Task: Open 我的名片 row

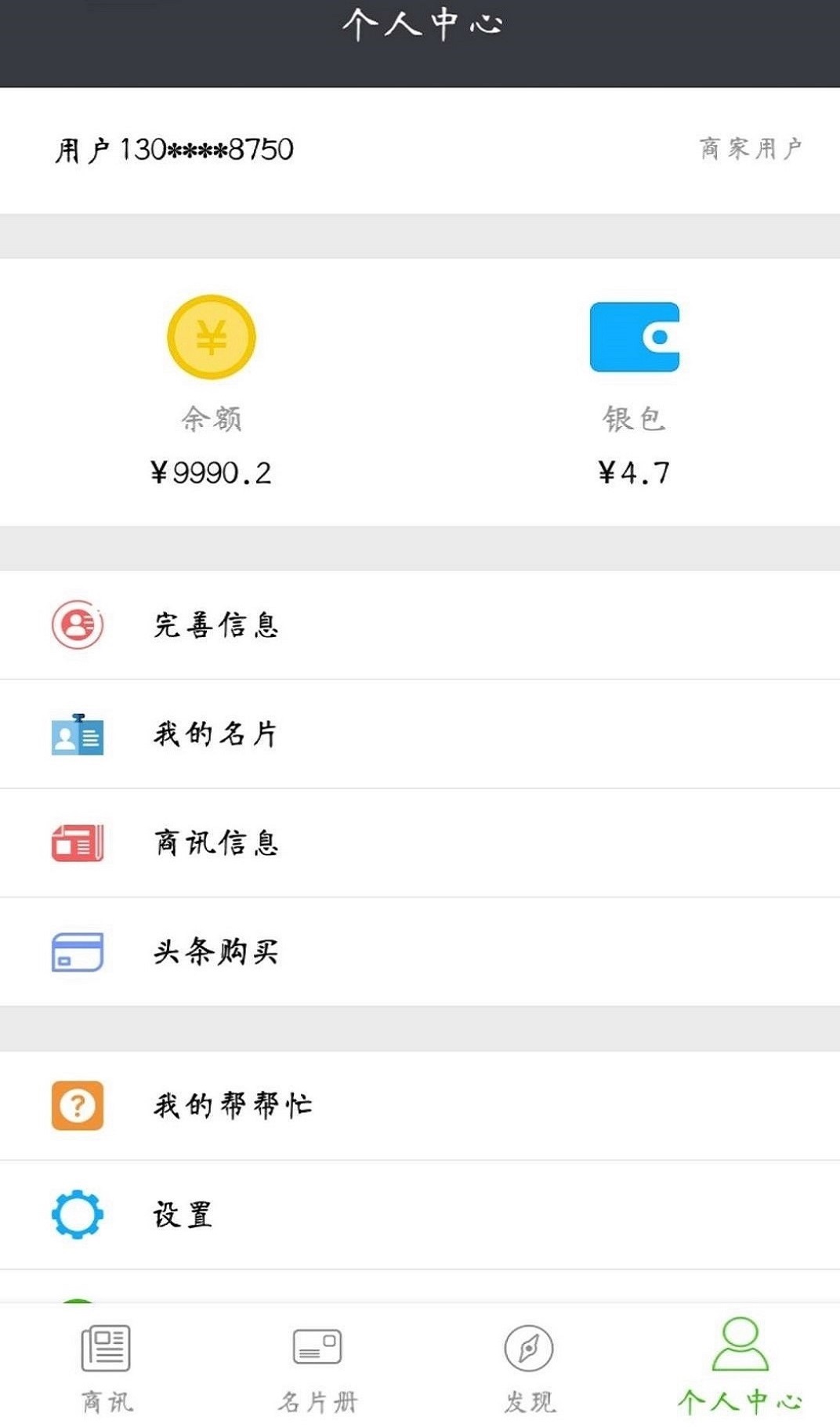Action: coord(215,734)
